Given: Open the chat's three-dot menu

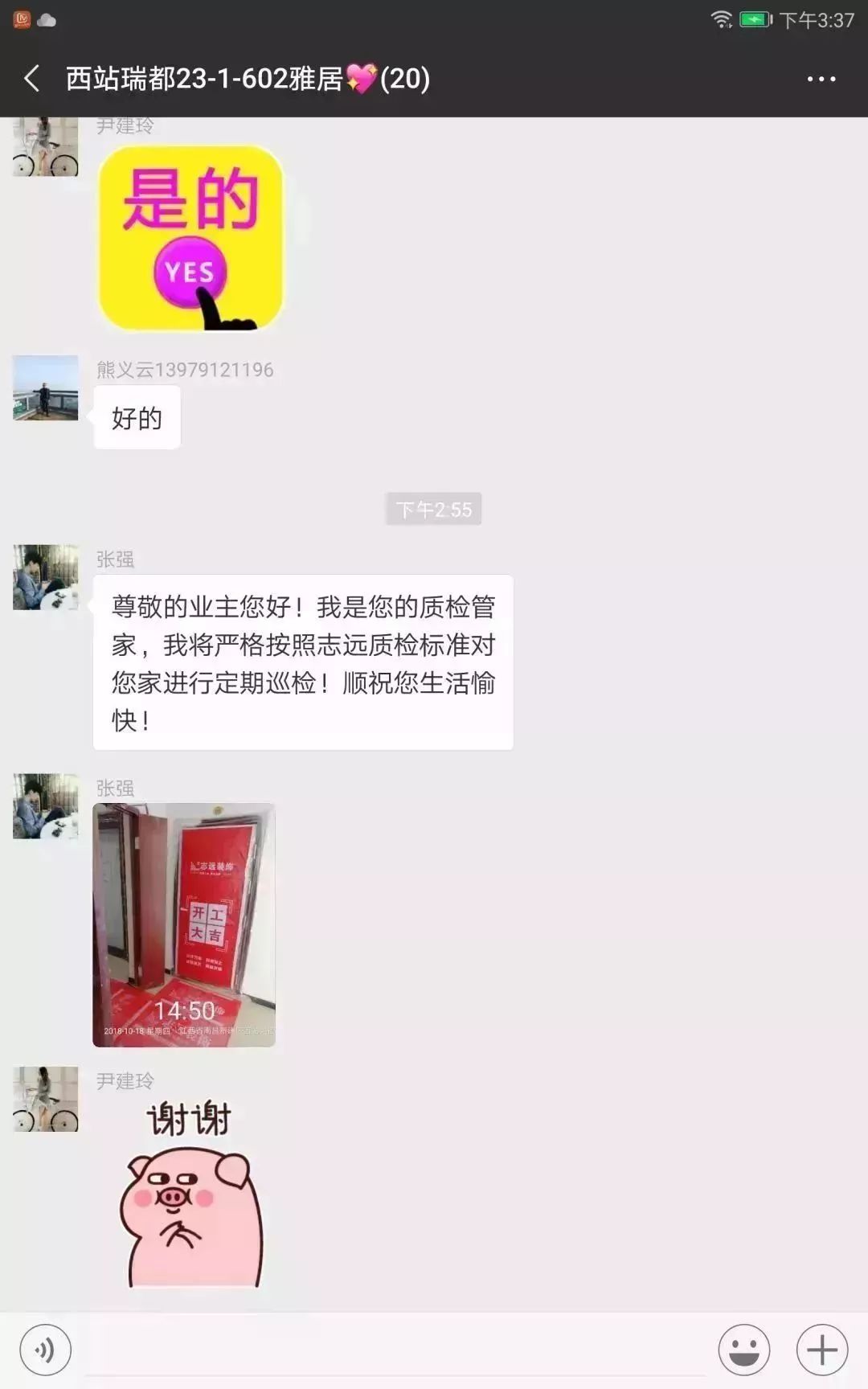Looking at the screenshot, I should (821, 79).
